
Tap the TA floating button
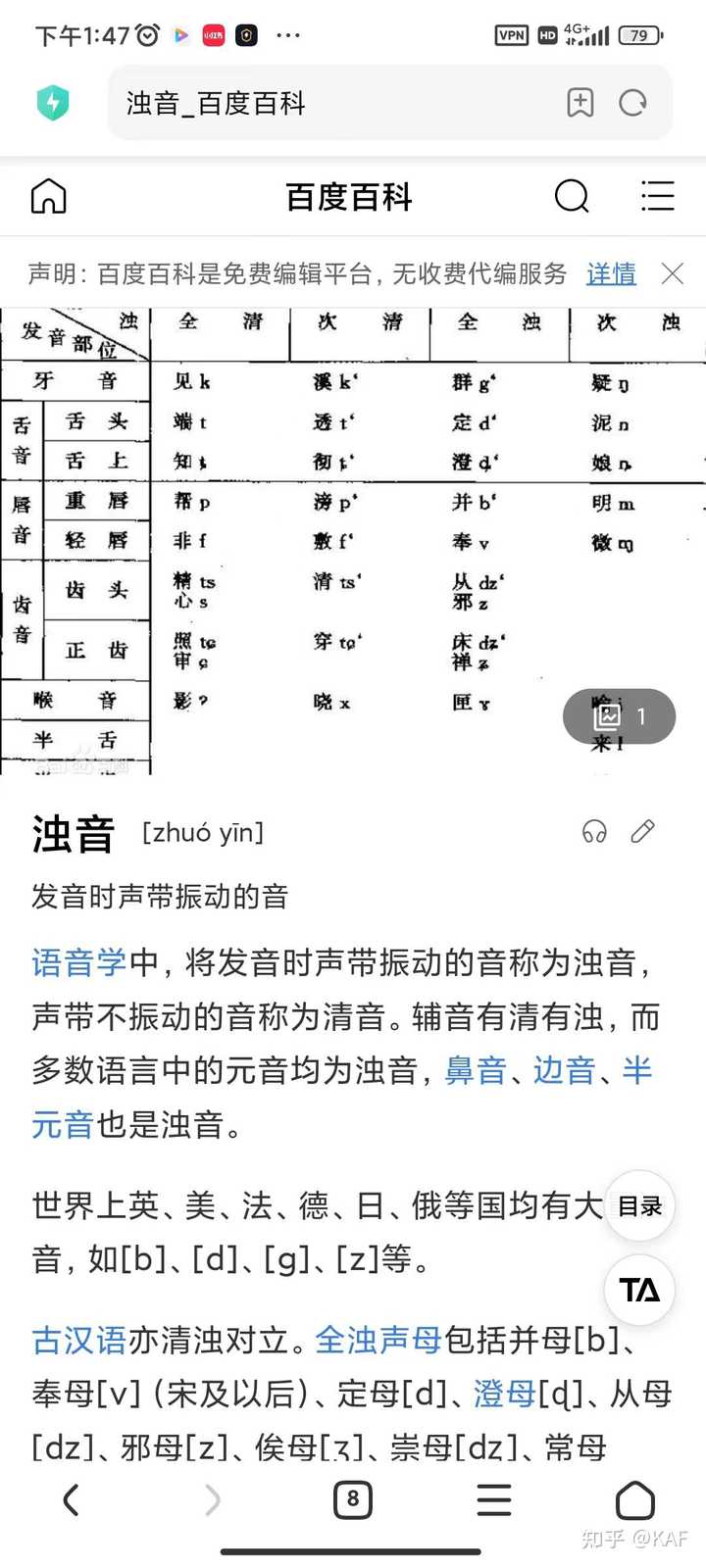[639, 1291]
